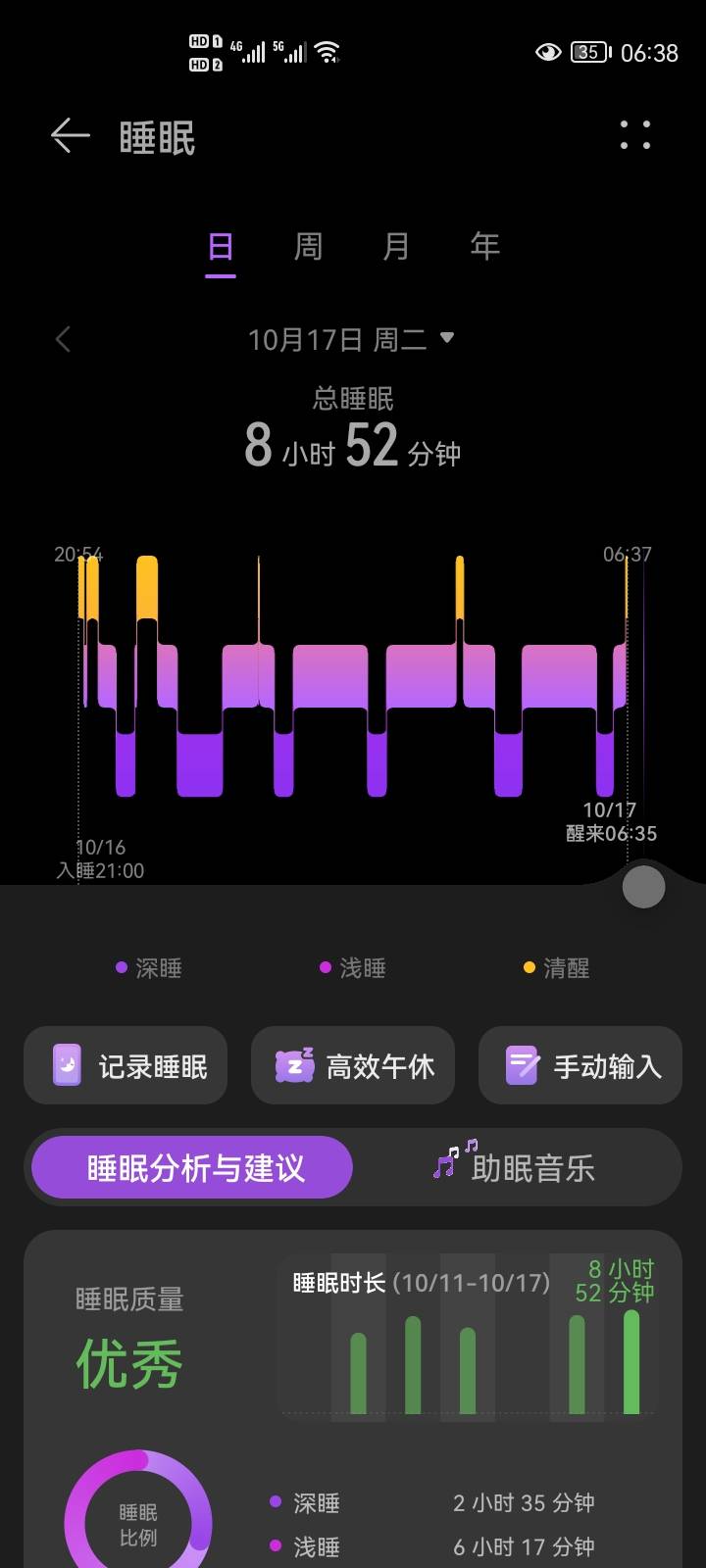Open the 手动输入 manual entry icon
Viewport: 706px width, 1568px height.
521,1065
